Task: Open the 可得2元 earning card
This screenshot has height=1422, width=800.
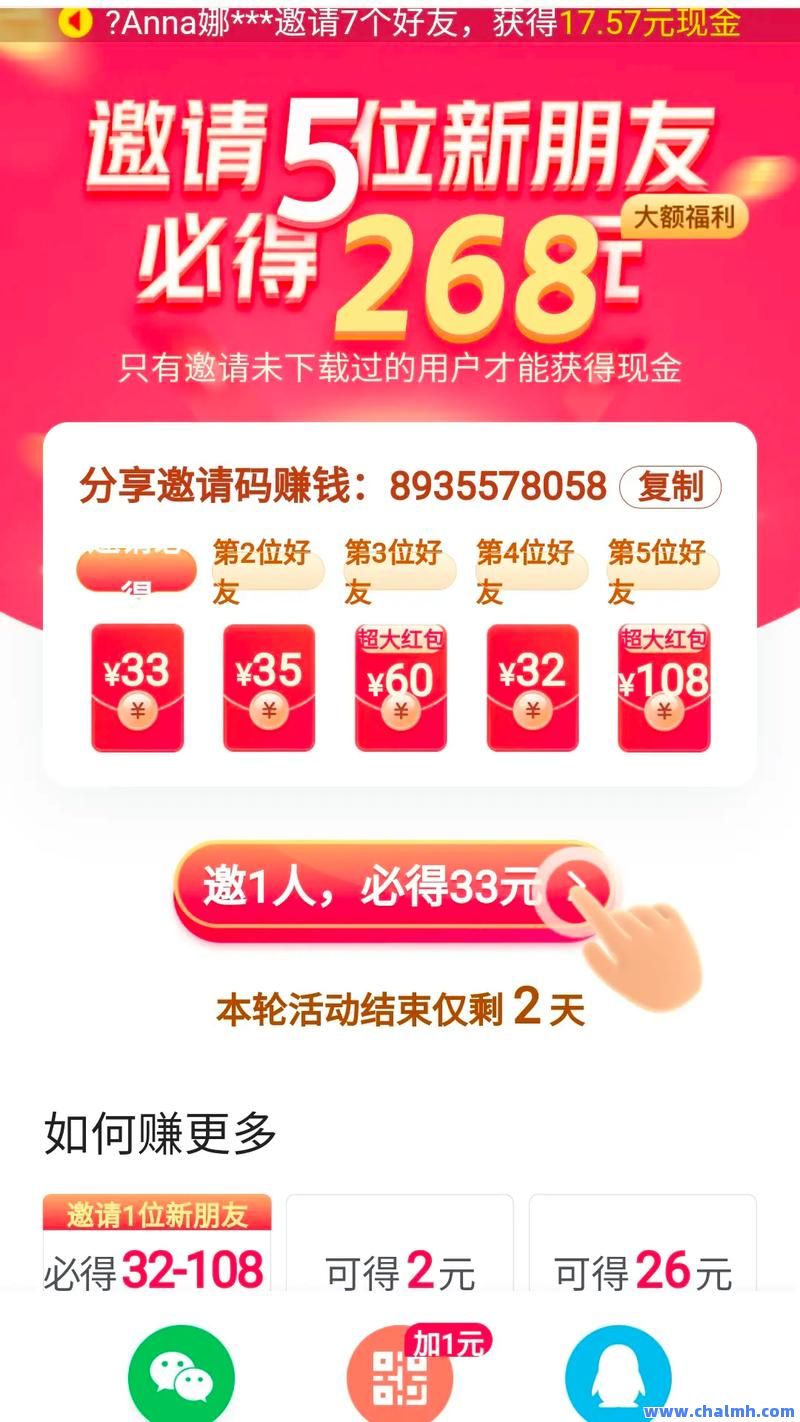Action: pos(400,1245)
